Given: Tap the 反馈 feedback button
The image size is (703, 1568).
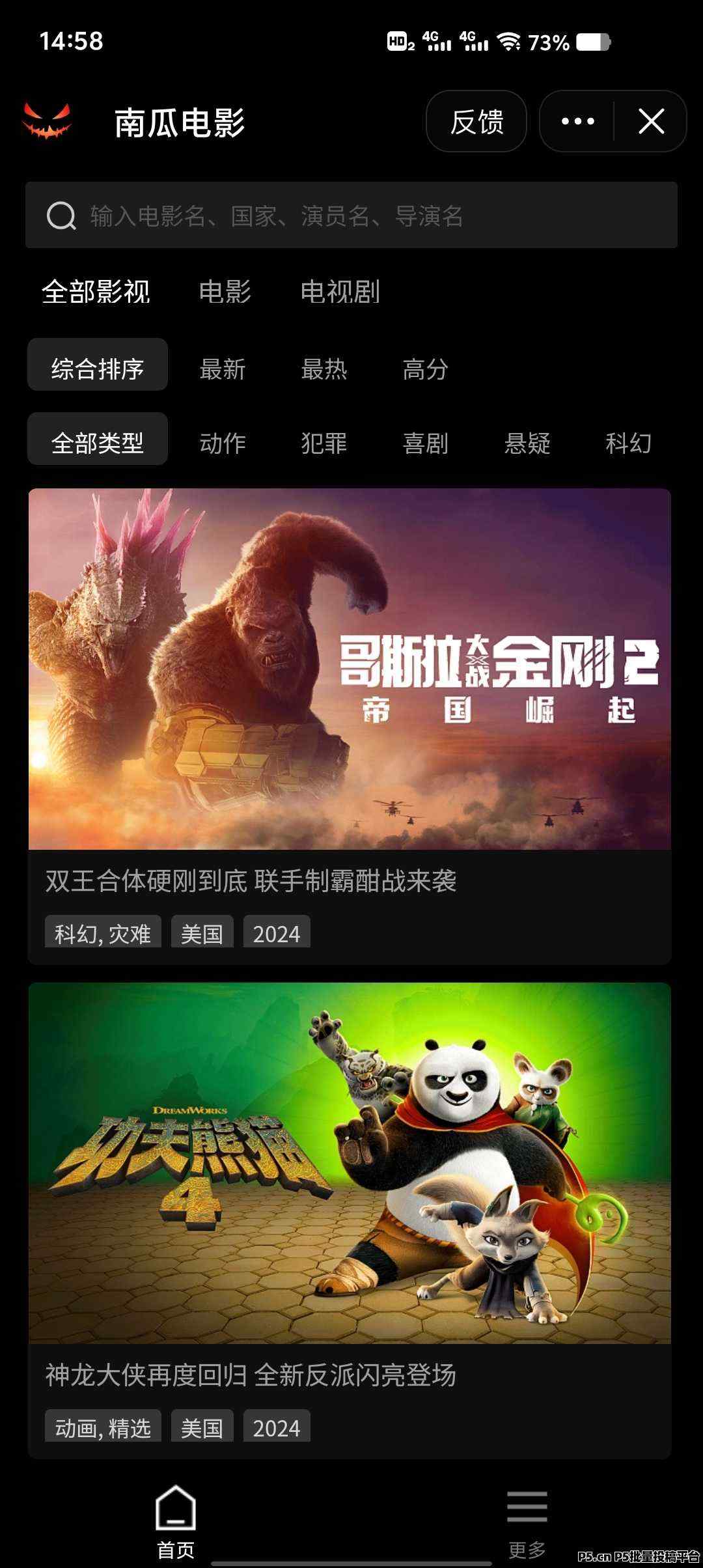Looking at the screenshot, I should pyautogui.click(x=476, y=122).
